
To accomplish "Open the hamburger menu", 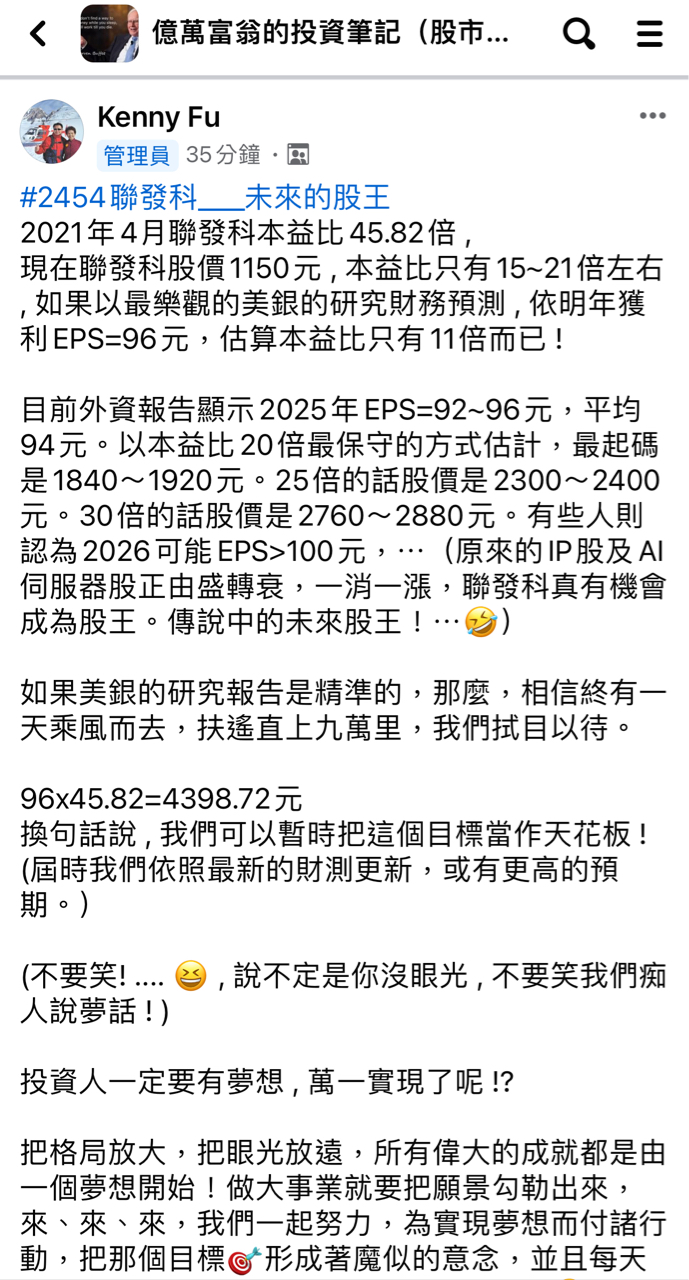I will 650,34.
